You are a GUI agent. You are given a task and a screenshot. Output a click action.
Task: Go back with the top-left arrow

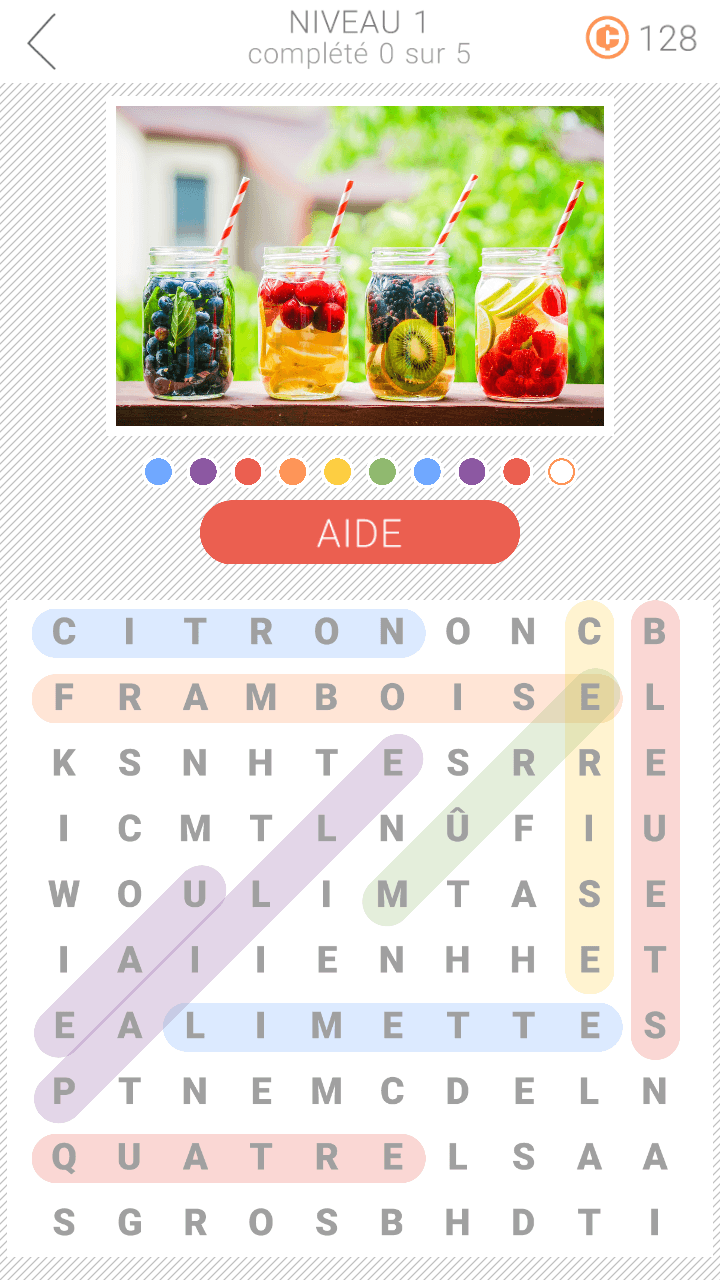point(42,42)
